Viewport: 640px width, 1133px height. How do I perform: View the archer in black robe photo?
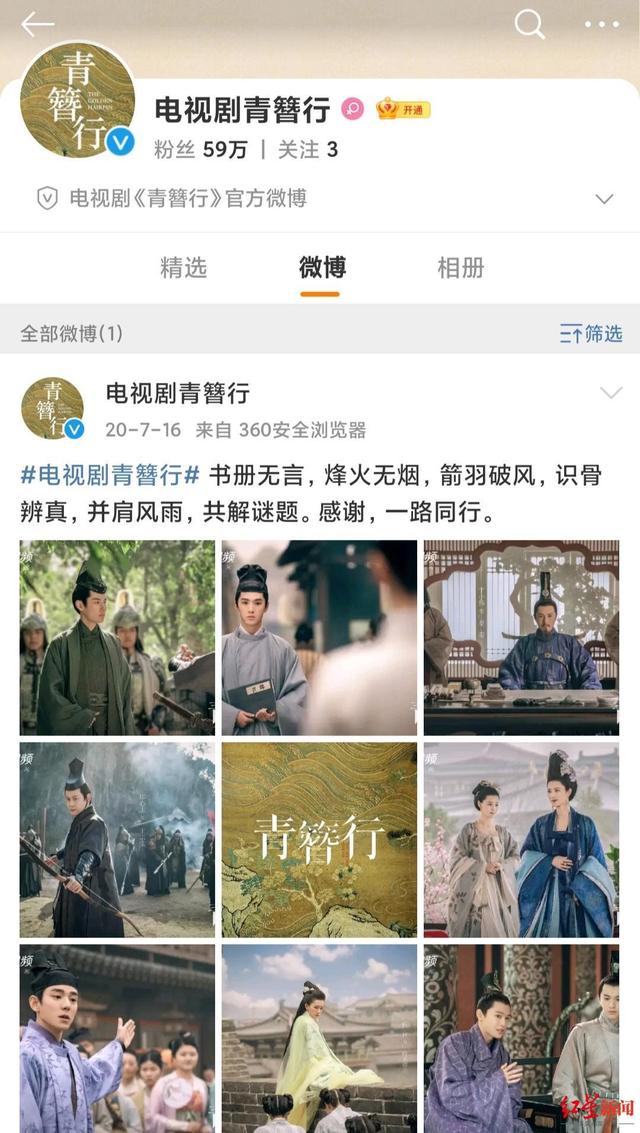point(116,840)
